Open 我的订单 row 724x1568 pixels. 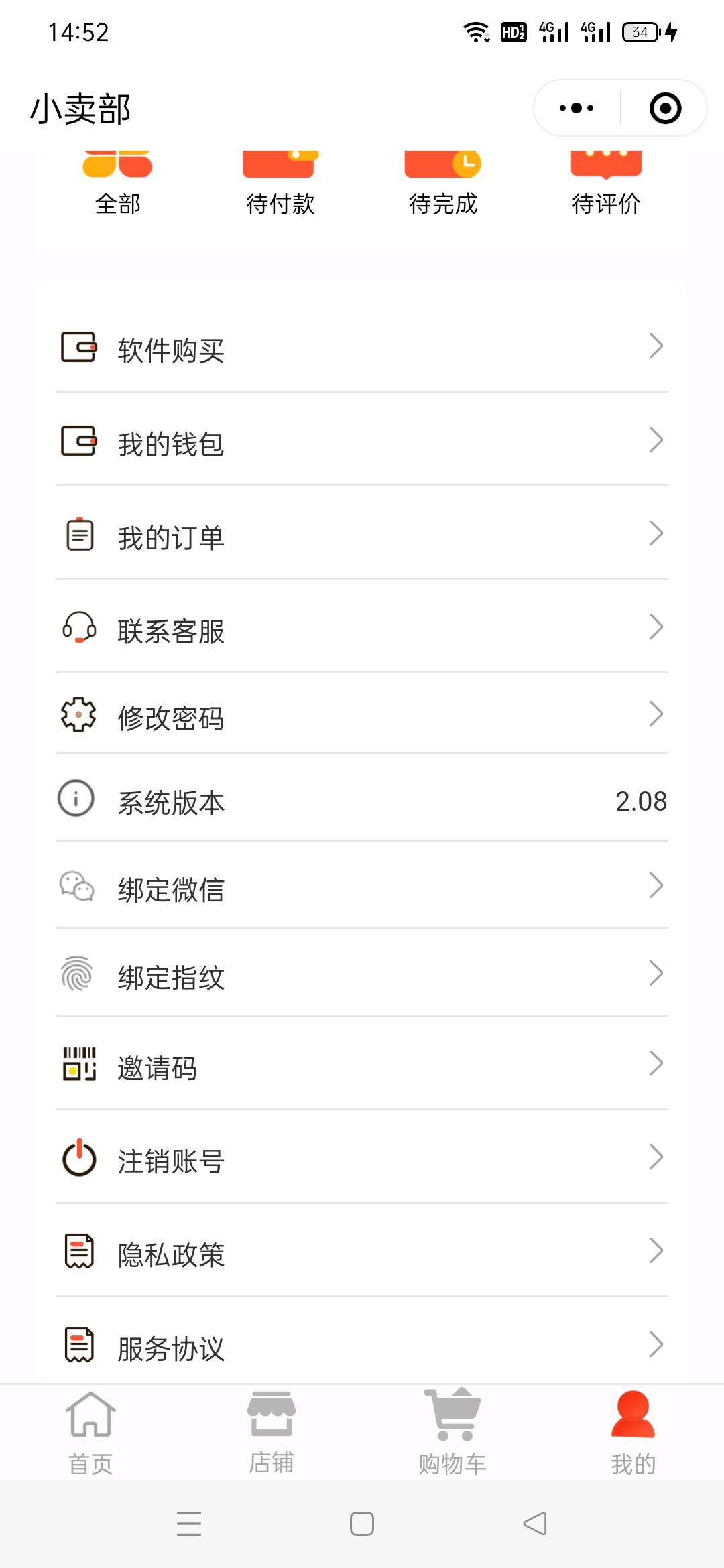pos(362,535)
